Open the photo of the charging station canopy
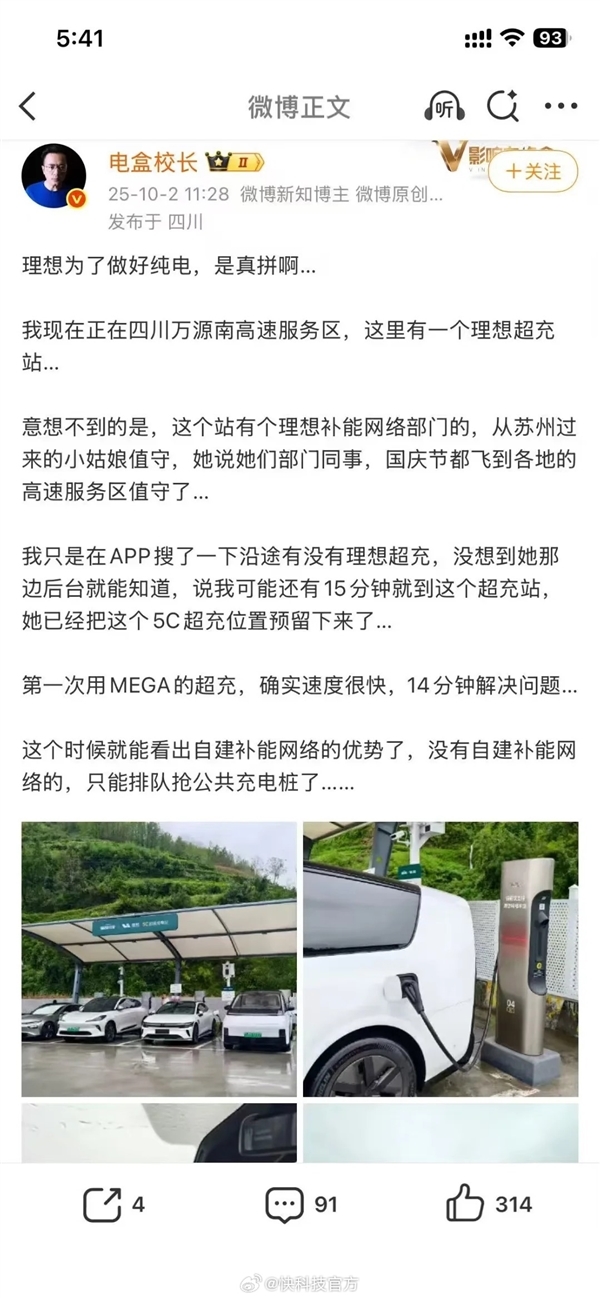 click(159, 959)
